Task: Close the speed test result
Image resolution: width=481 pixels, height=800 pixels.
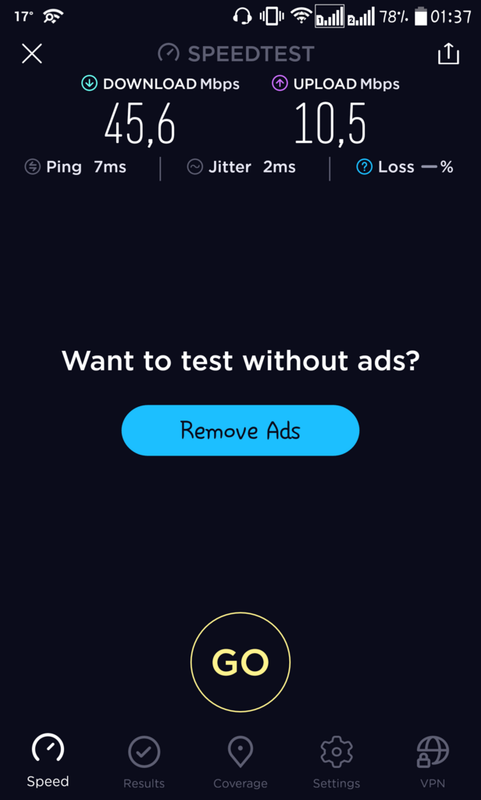Action: (x=32, y=54)
